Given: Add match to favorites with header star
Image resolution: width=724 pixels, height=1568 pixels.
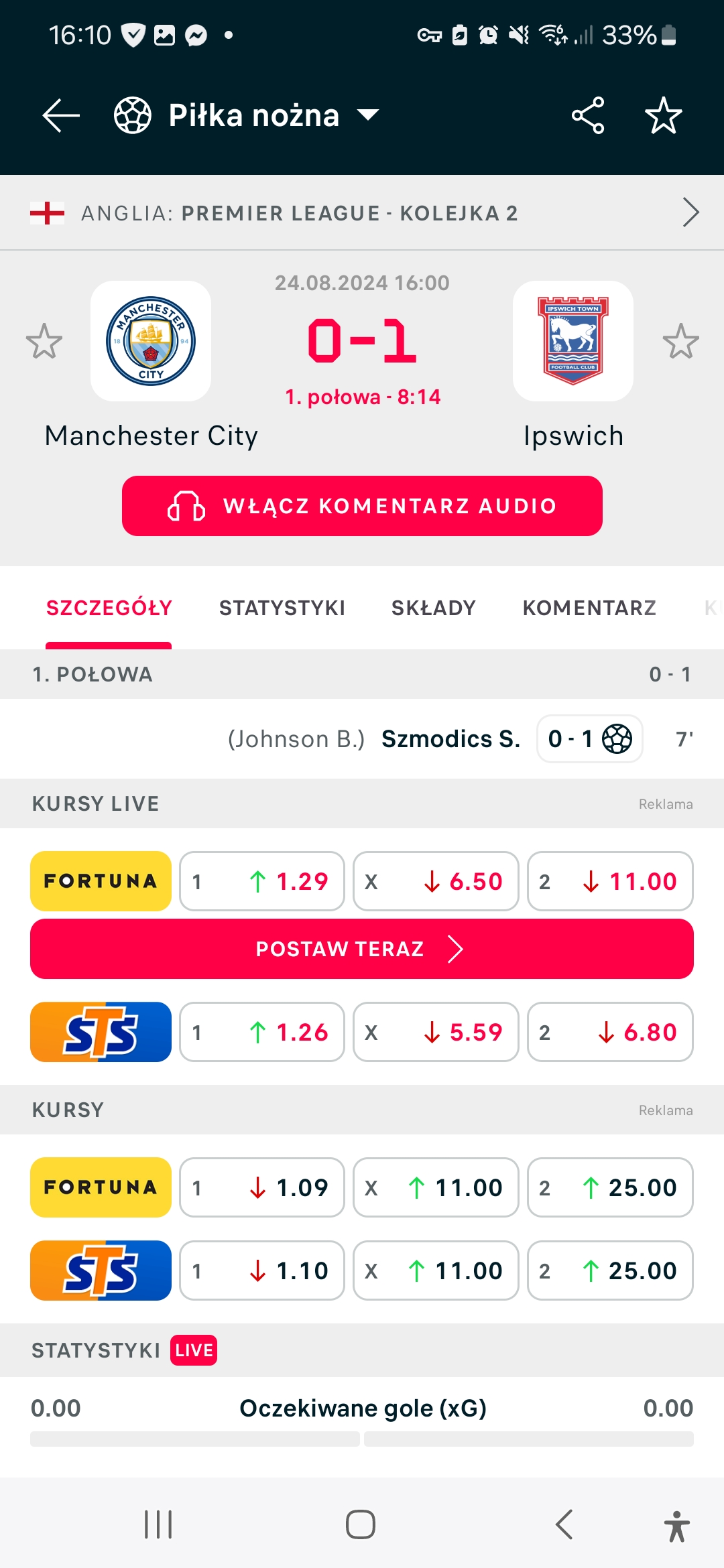Looking at the screenshot, I should [663, 115].
